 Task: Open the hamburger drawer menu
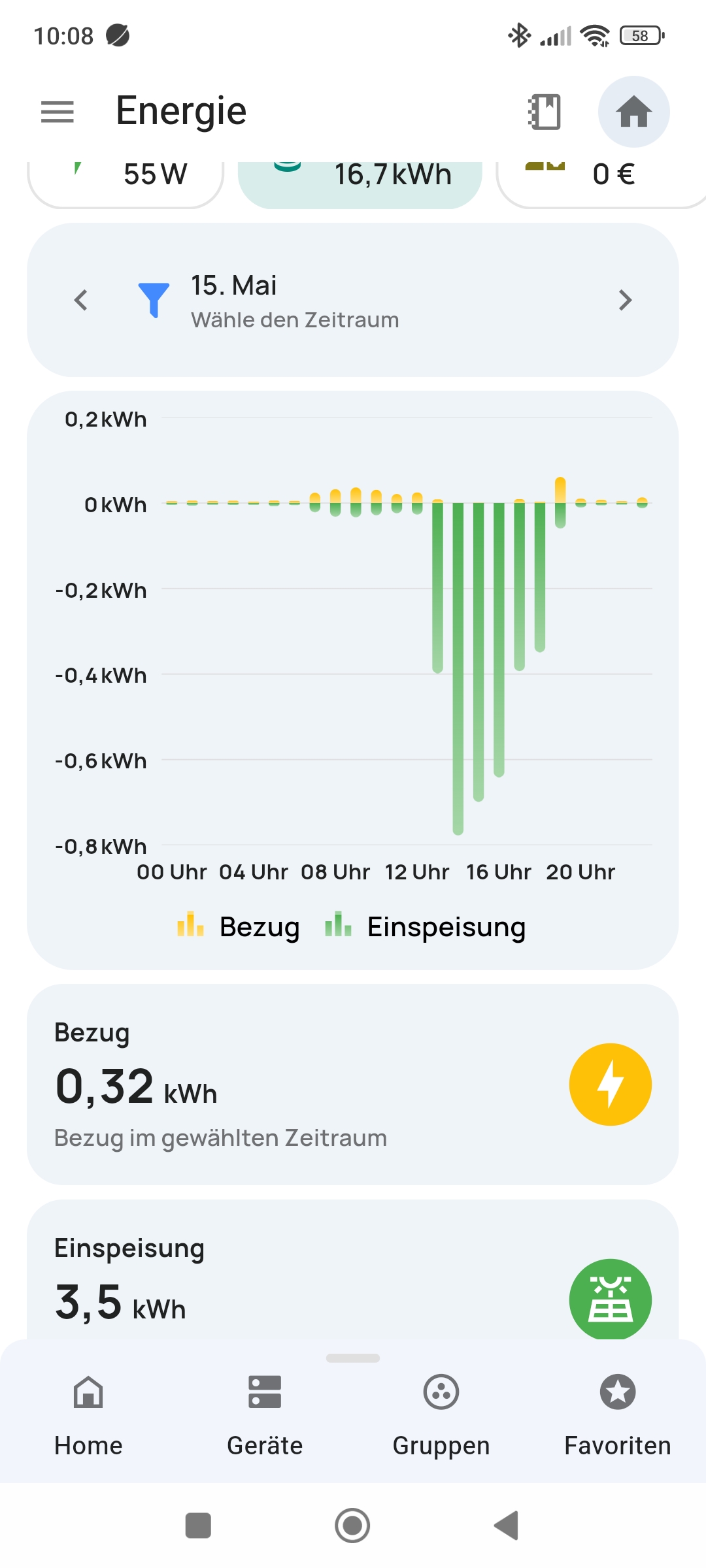(58, 112)
